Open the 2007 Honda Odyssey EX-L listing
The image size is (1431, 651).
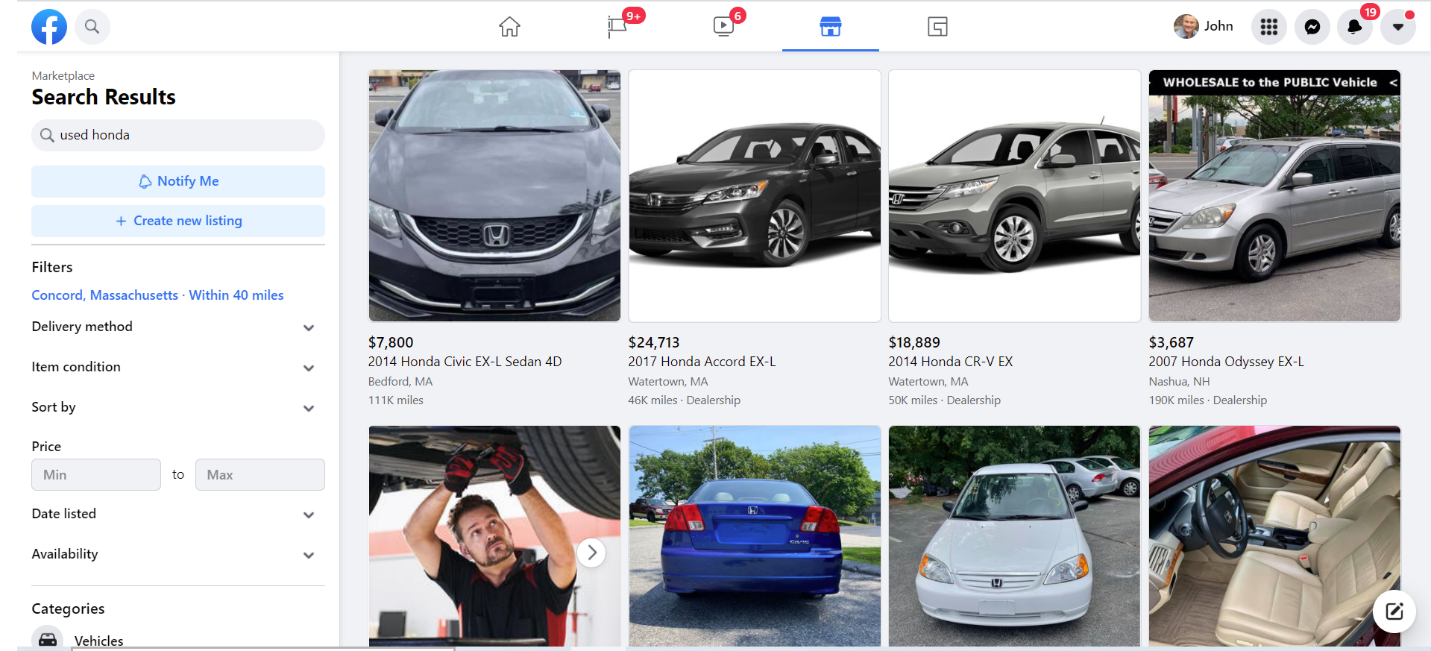1274,196
